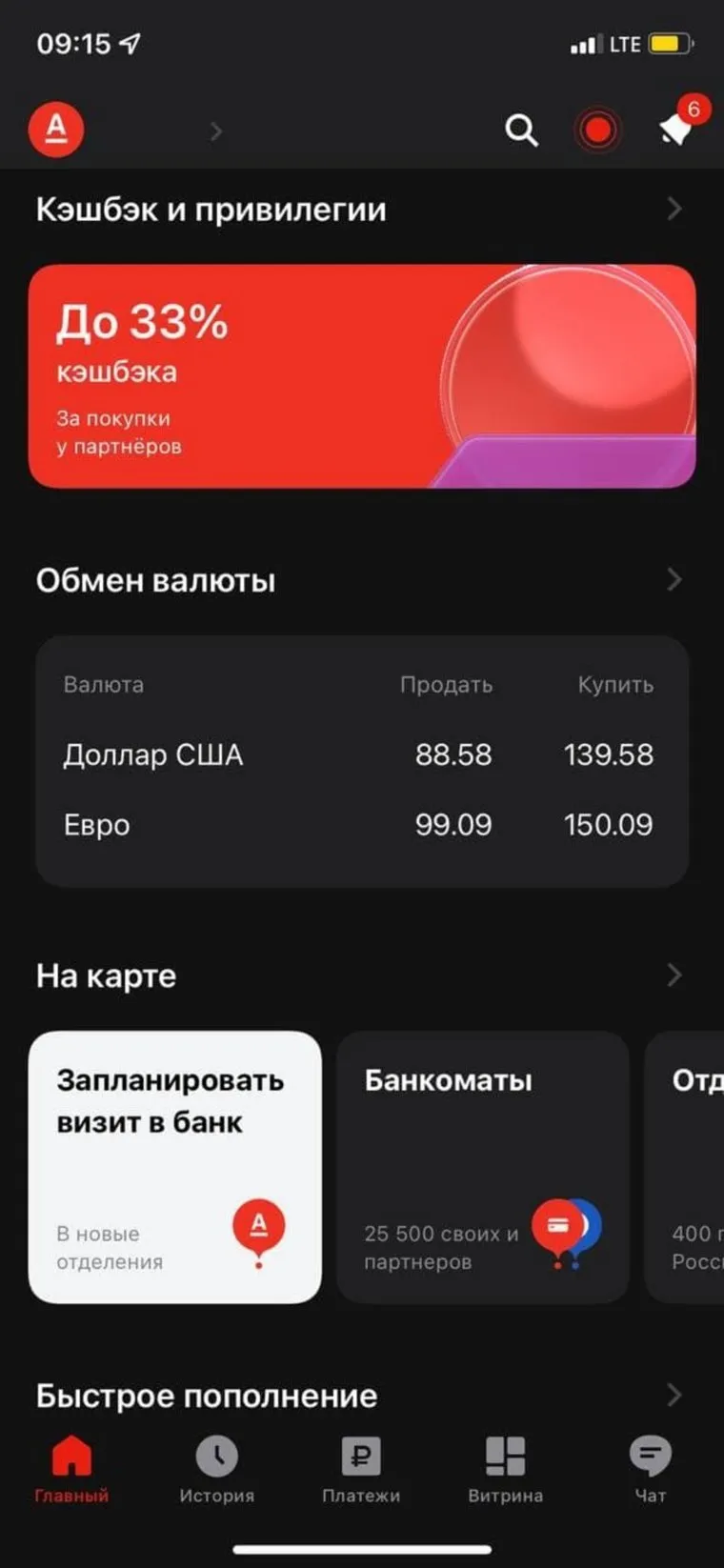Switch to the Витрина tab
Viewport: 724px width, 1568px height.
505,1468
